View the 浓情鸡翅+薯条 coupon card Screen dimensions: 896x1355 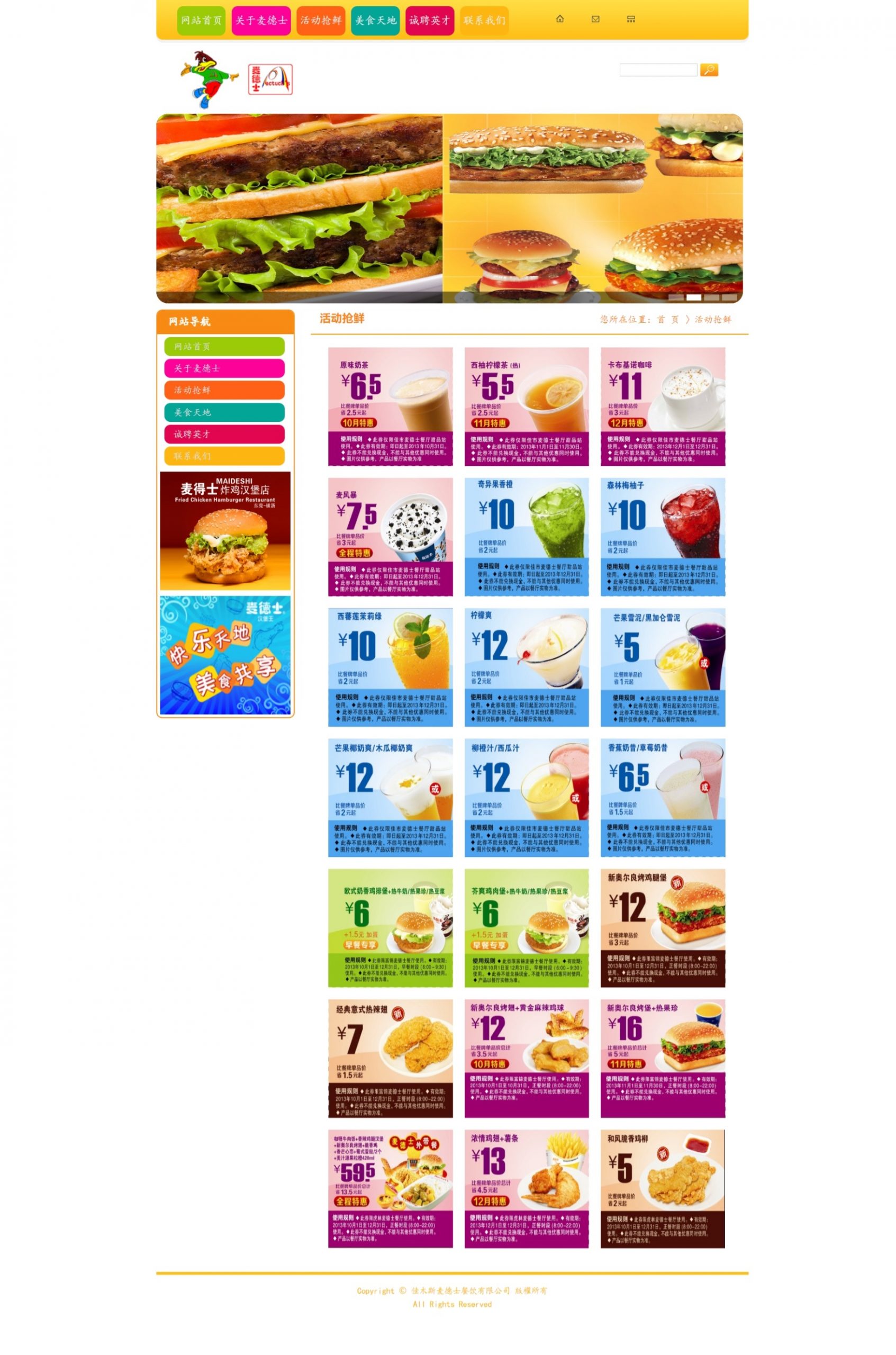pos(526,1189)
